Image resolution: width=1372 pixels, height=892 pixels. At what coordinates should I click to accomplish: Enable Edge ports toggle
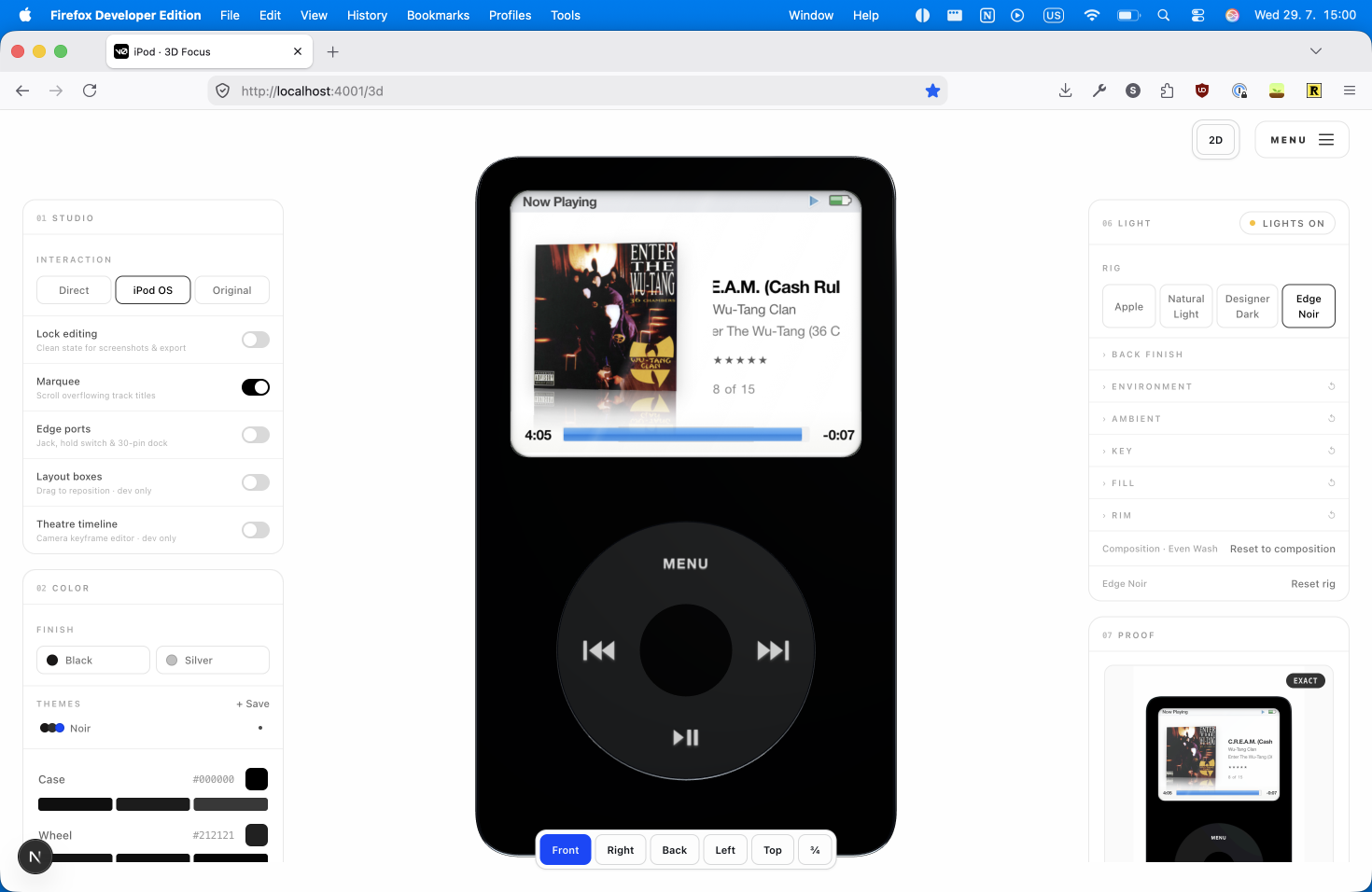tap(256, 435)
